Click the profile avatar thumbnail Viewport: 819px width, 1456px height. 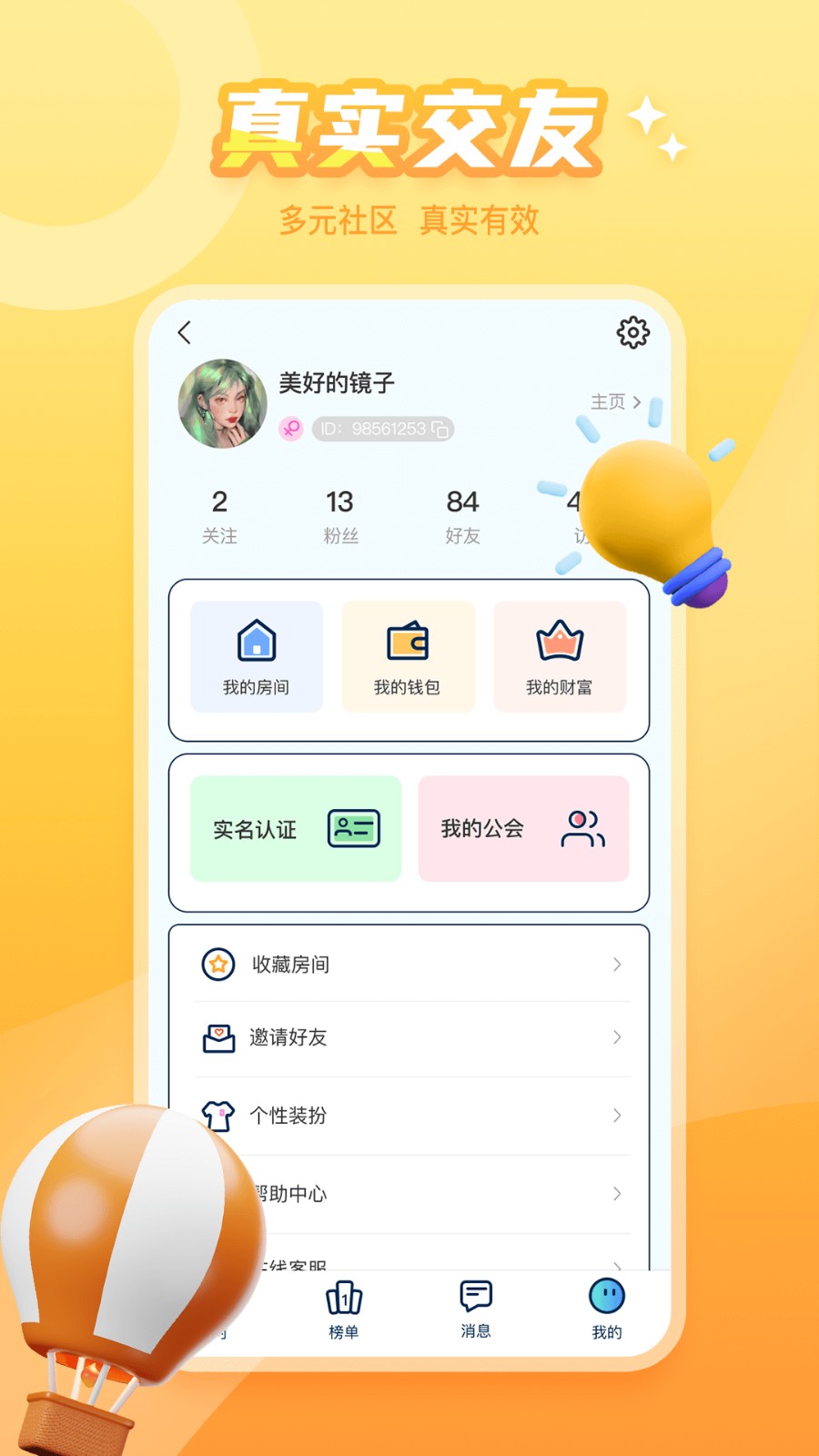tap(221, 403)
